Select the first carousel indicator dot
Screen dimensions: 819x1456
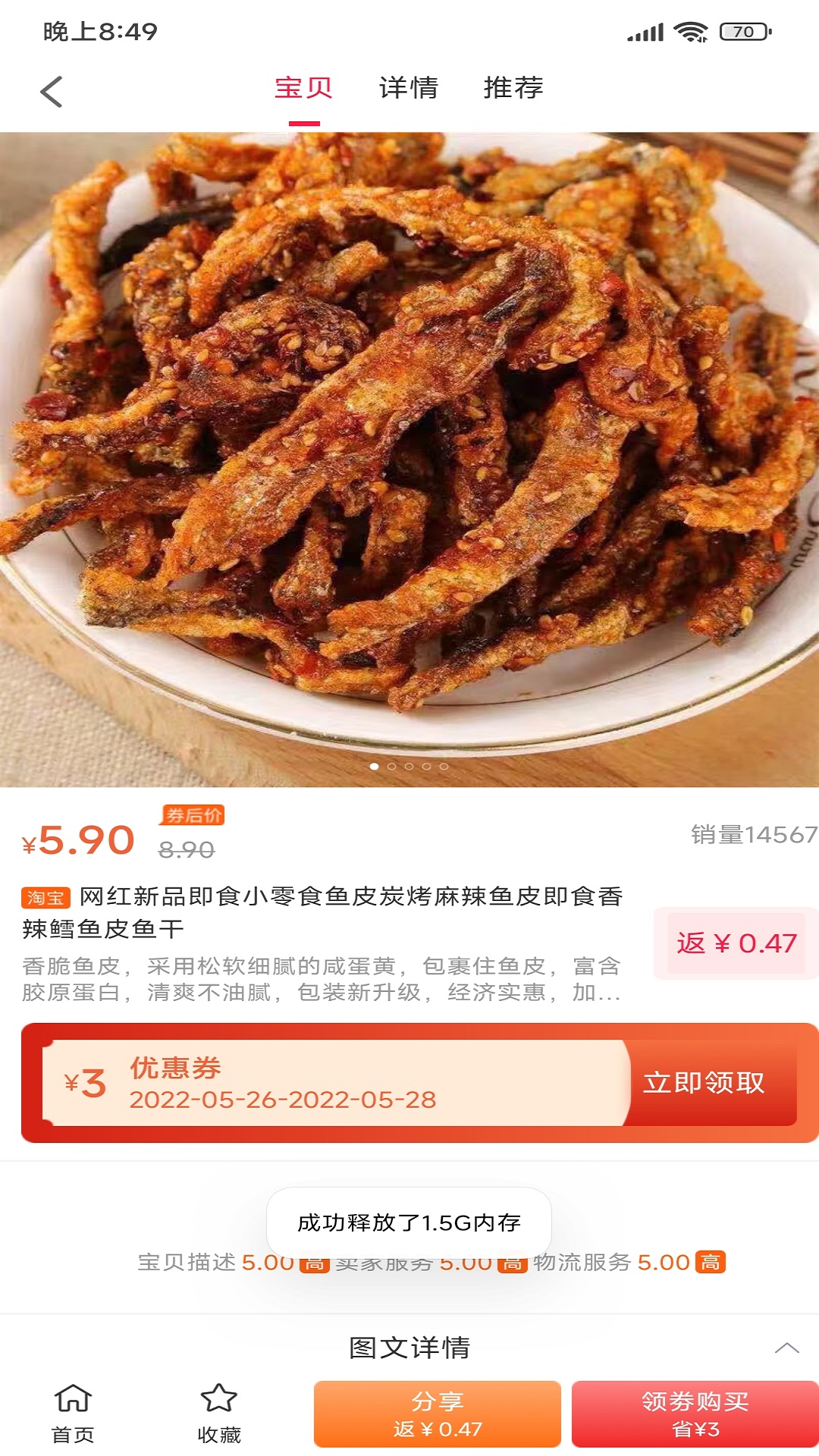375,767
